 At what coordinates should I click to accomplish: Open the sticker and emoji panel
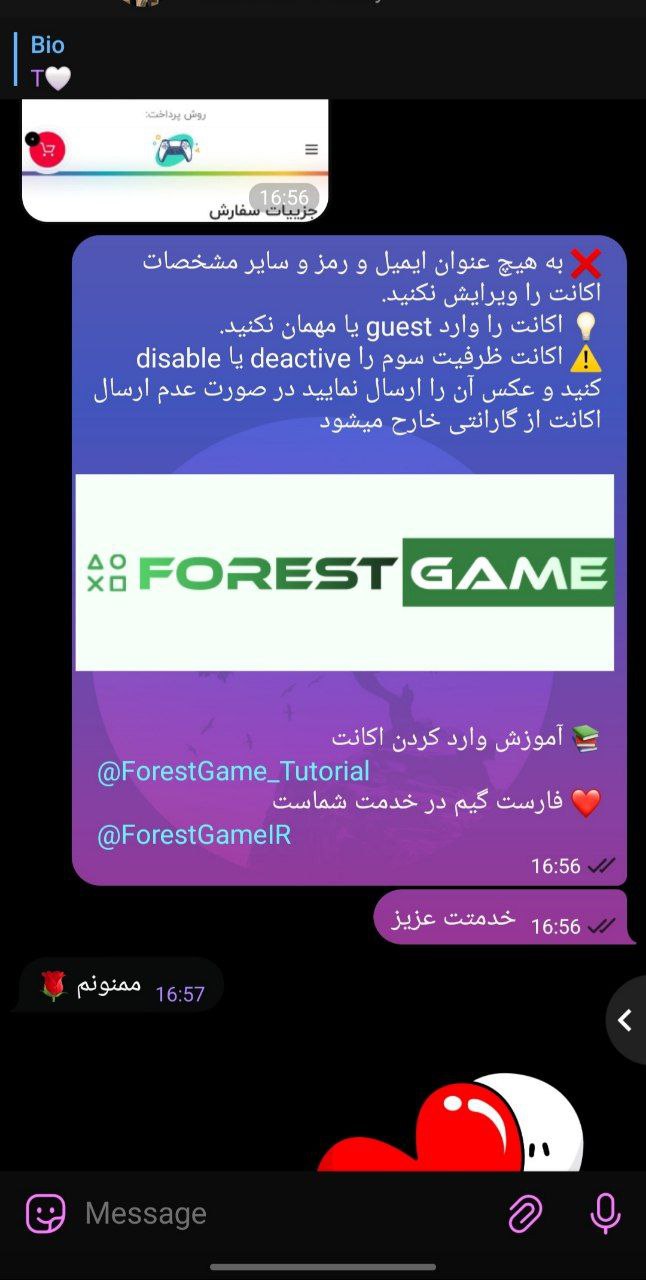46,1214
